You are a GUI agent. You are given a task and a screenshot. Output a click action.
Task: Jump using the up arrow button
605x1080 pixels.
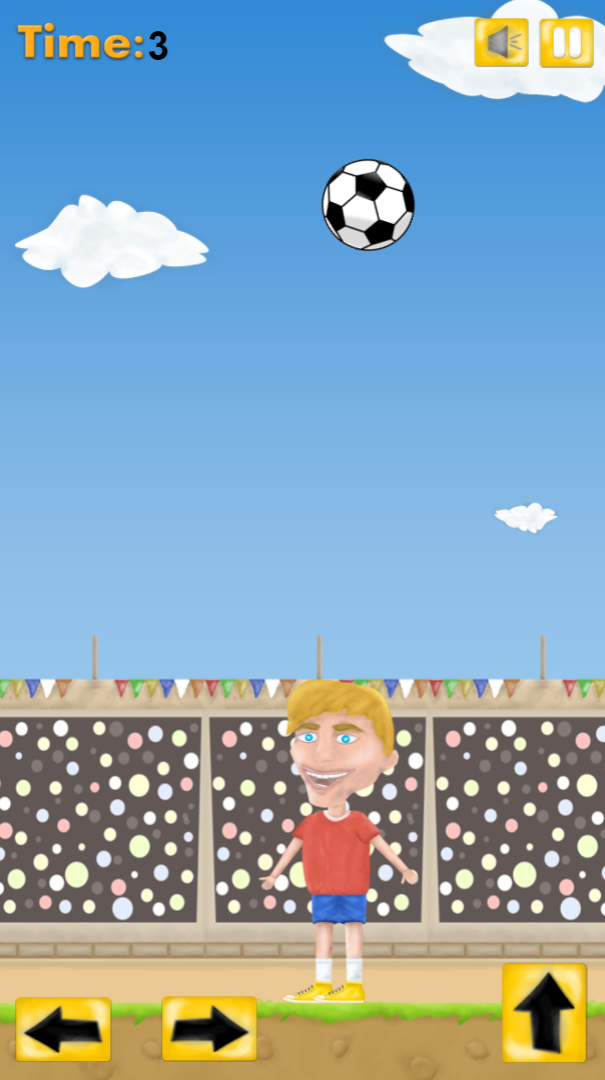coord(544,1012)
